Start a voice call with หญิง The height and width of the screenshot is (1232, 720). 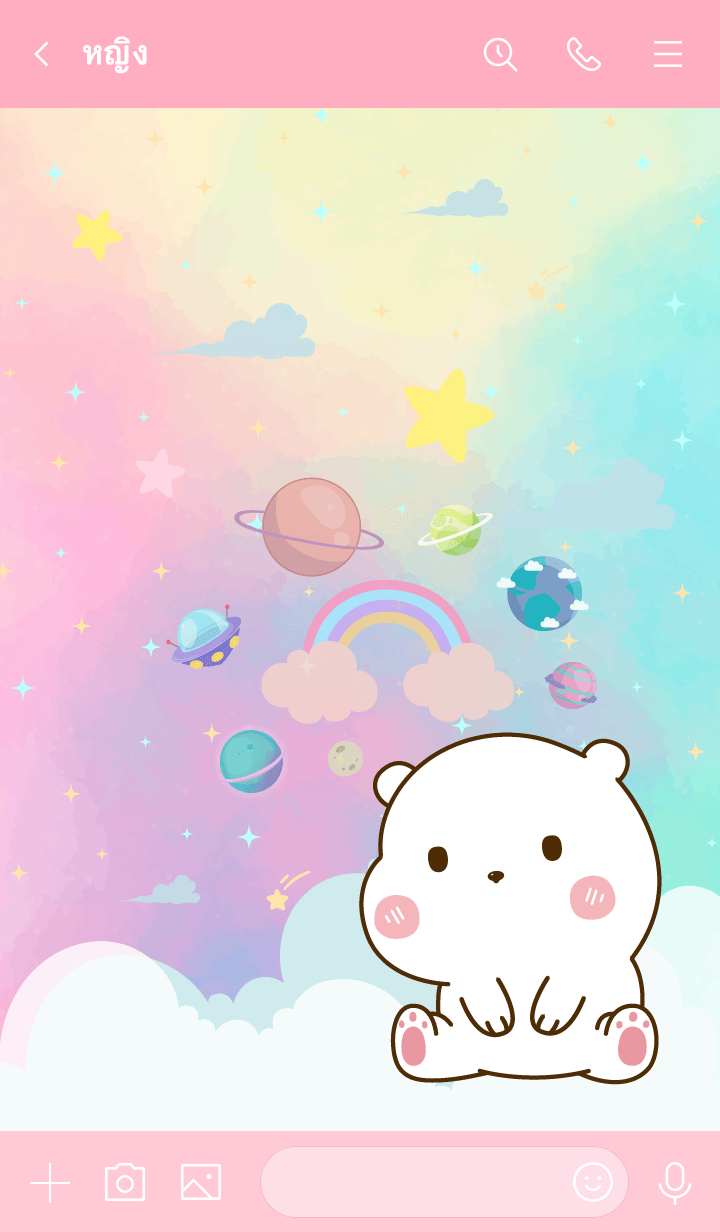584,54
